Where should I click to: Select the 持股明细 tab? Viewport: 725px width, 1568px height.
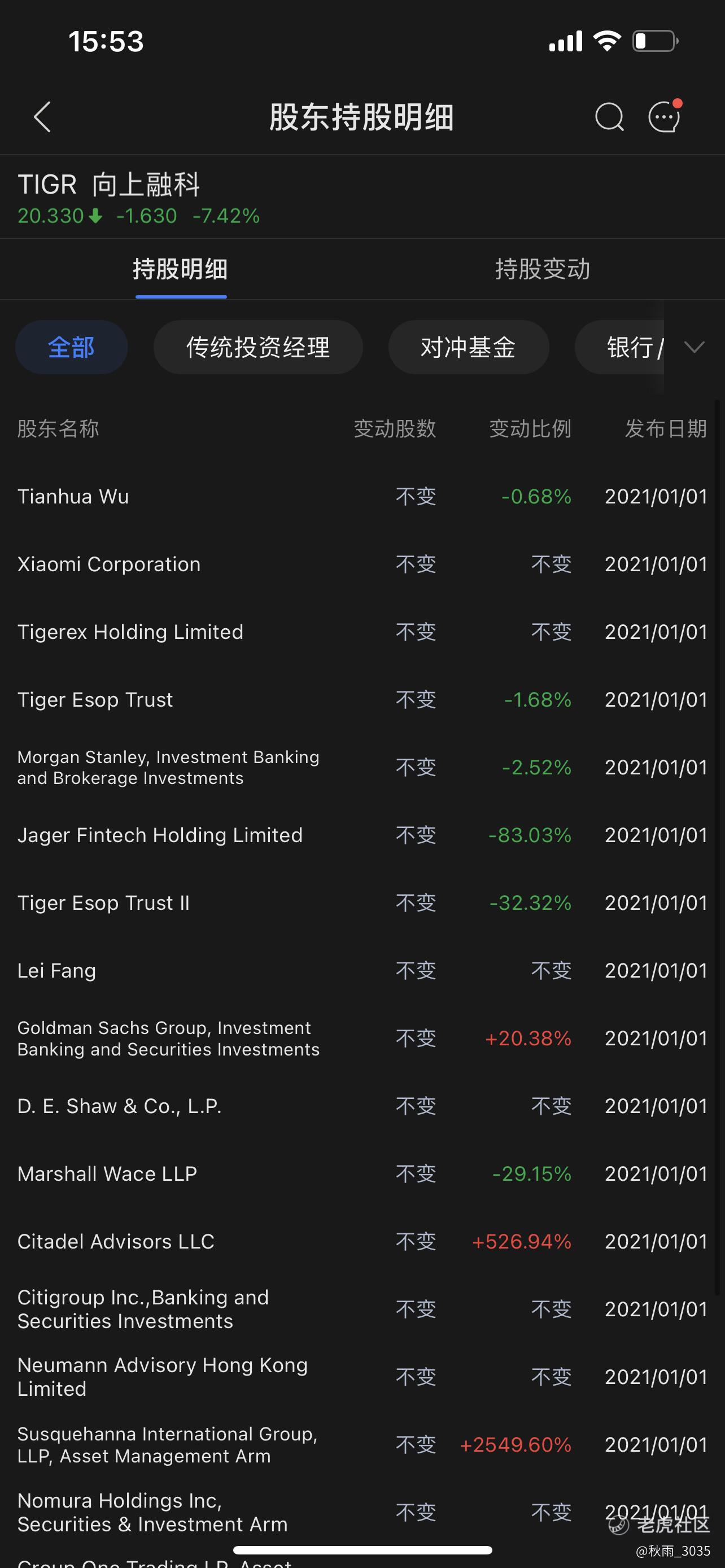181,269
